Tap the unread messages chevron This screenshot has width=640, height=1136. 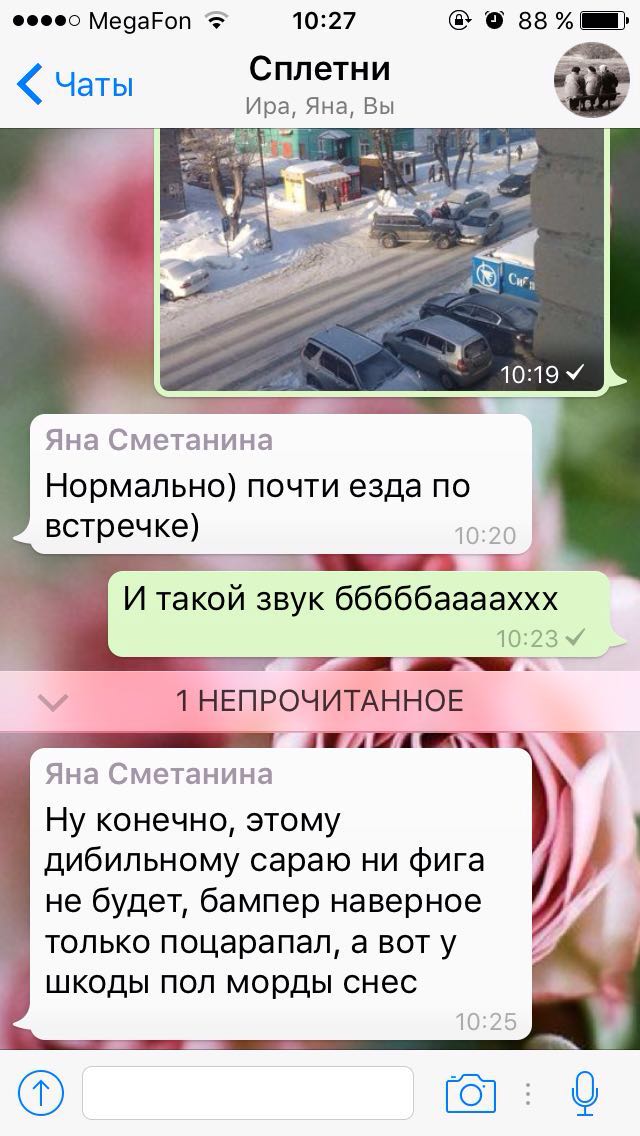54,701
